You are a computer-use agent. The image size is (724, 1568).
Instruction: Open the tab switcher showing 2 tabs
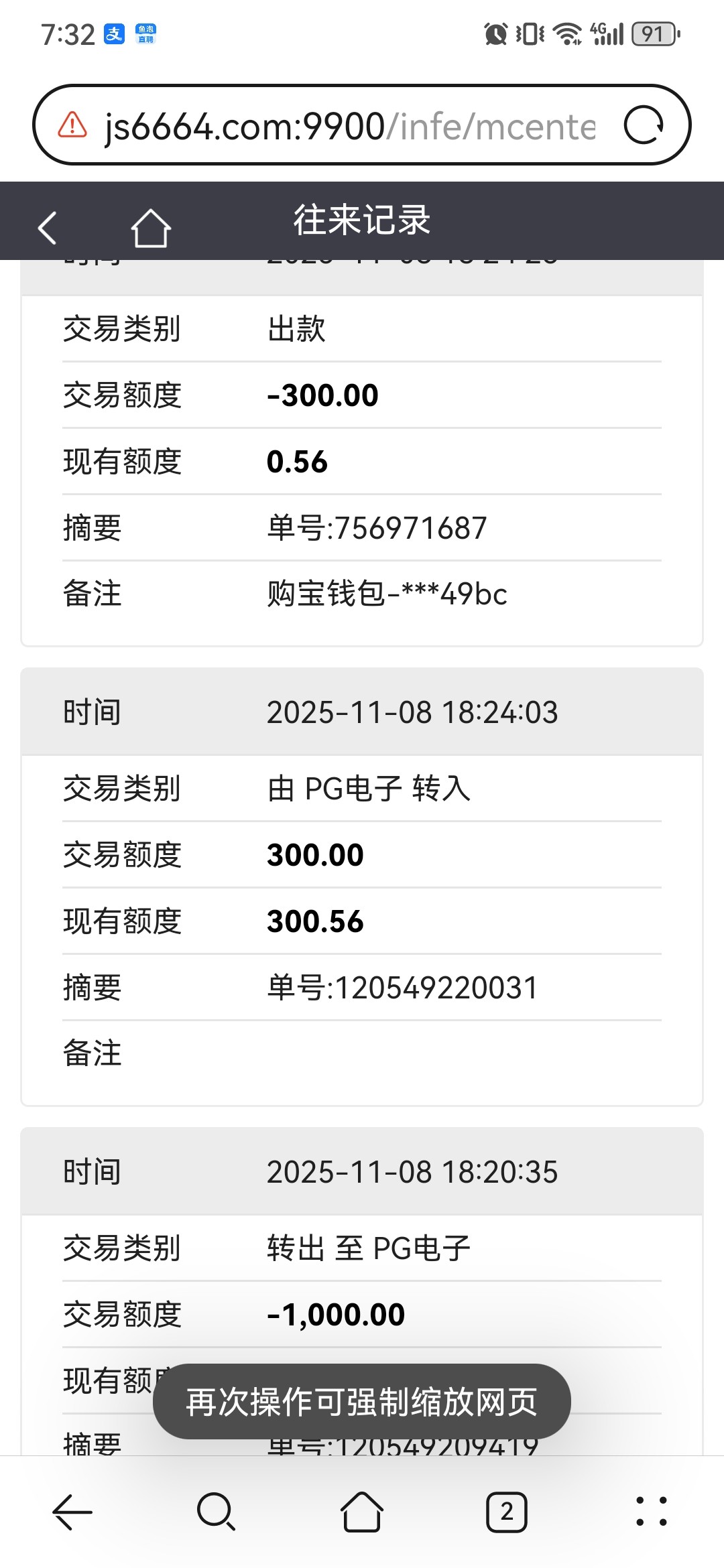tap(507, 1512)
